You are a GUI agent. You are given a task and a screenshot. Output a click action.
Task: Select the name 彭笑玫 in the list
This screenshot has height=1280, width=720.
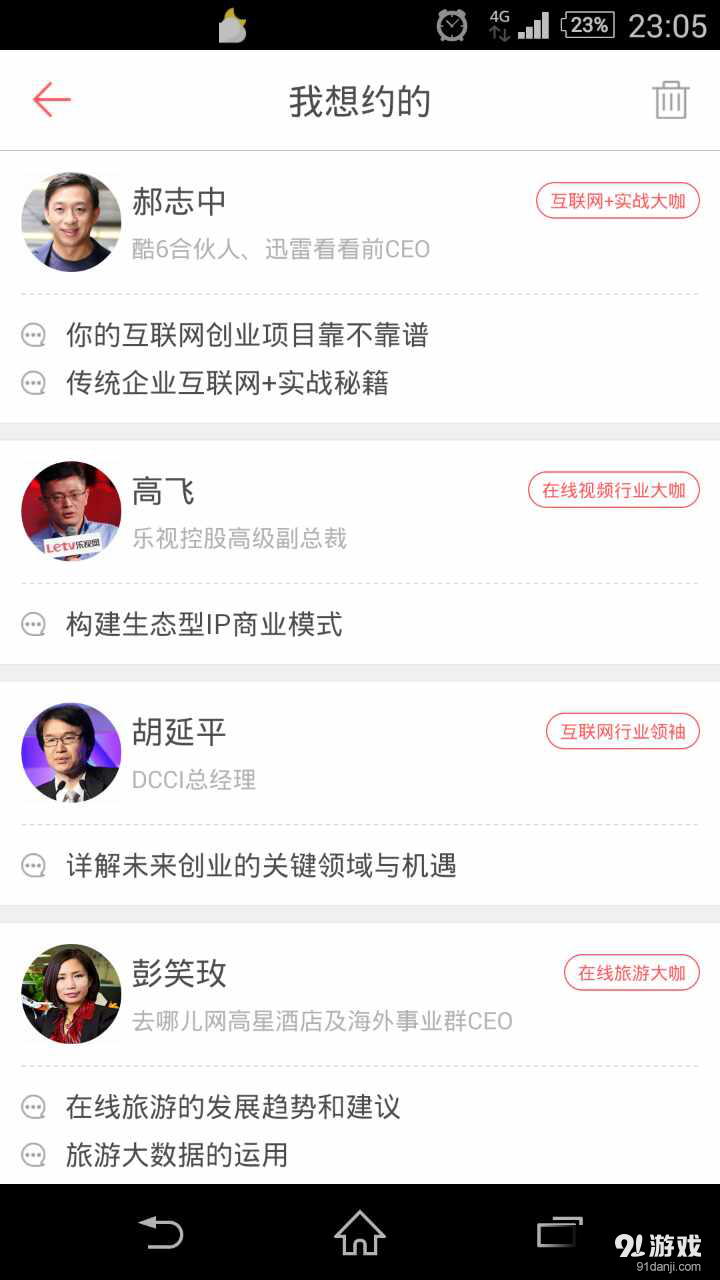click(x=180, y=972)
